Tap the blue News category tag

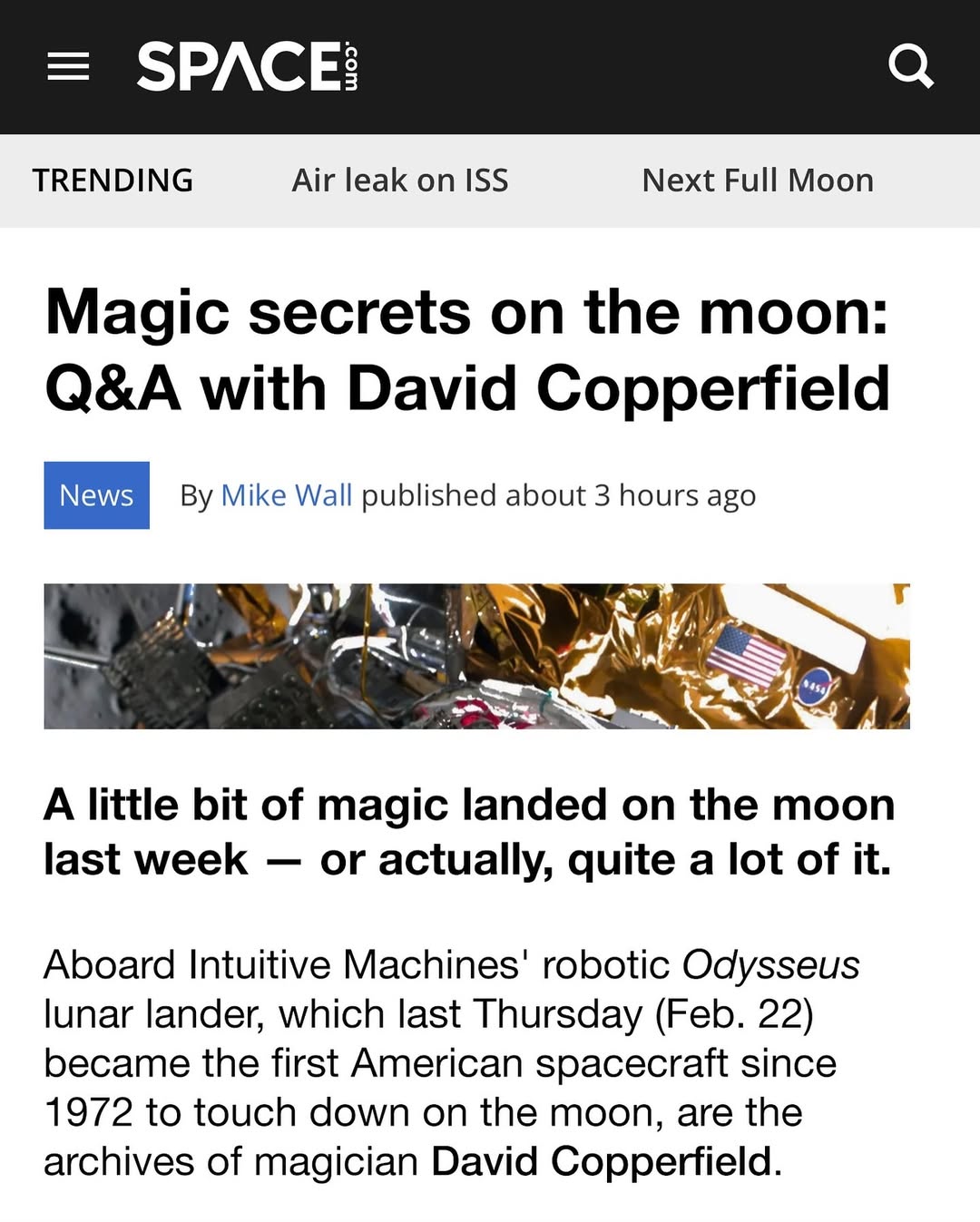click(96, 495)
